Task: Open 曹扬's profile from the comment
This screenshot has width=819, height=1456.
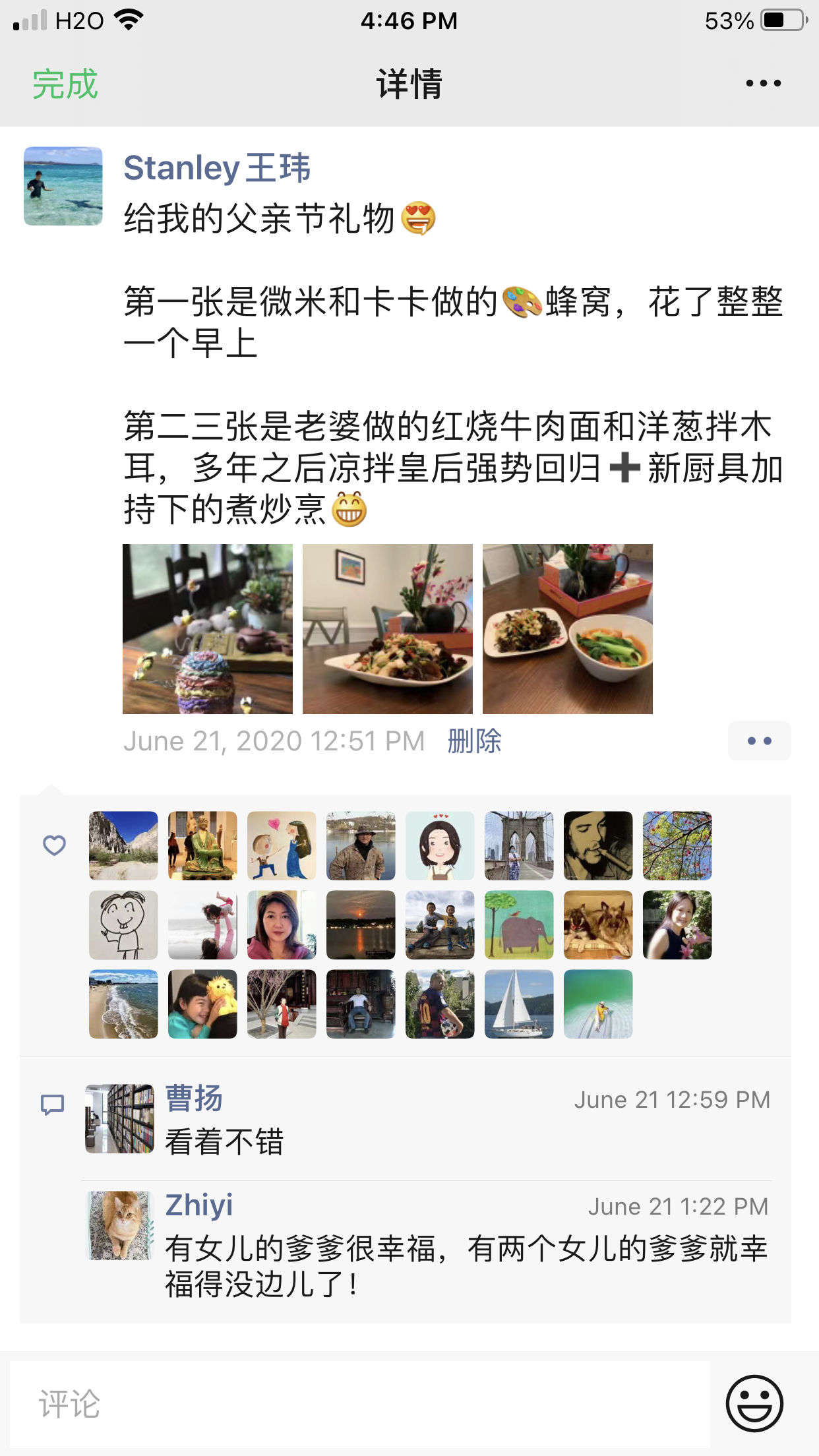Action: click(x=193, y=1099)
